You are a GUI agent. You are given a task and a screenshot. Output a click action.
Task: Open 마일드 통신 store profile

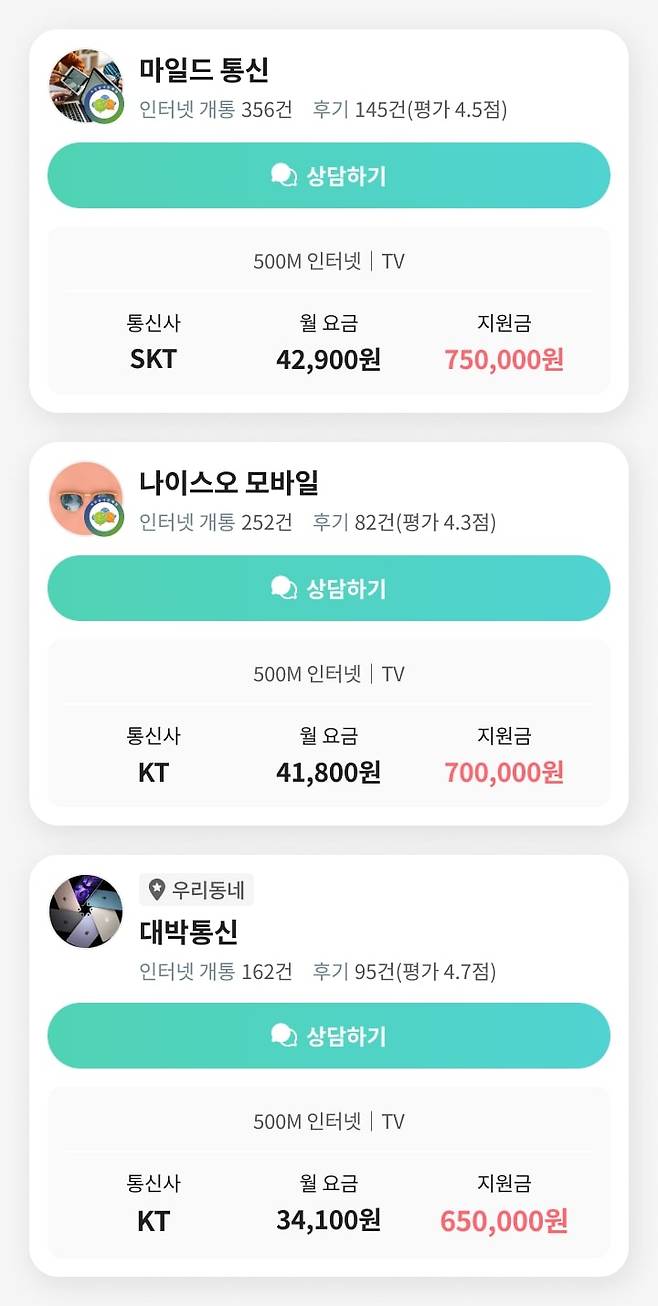pyautogui.click(x=204, y=70)
